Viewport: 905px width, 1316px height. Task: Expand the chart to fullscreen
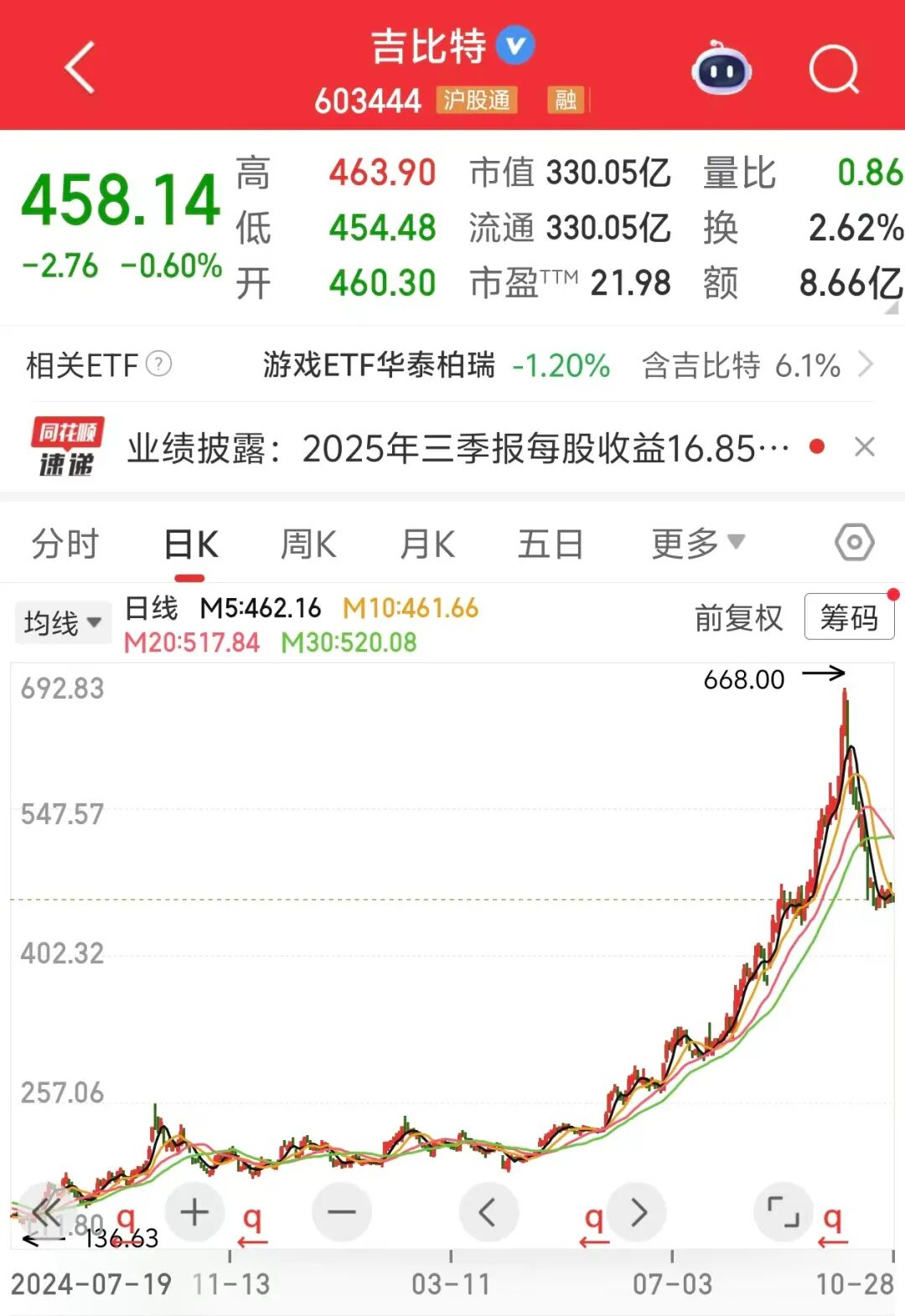coord(783,1211)
